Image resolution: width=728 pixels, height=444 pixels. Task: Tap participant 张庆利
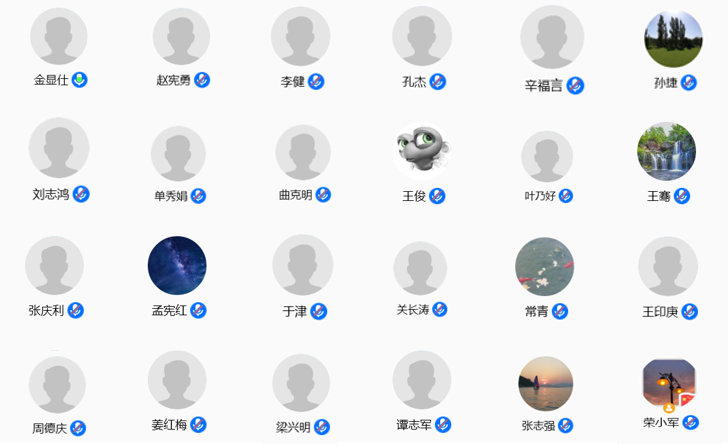pyautogui.click(x=54, y=266)
